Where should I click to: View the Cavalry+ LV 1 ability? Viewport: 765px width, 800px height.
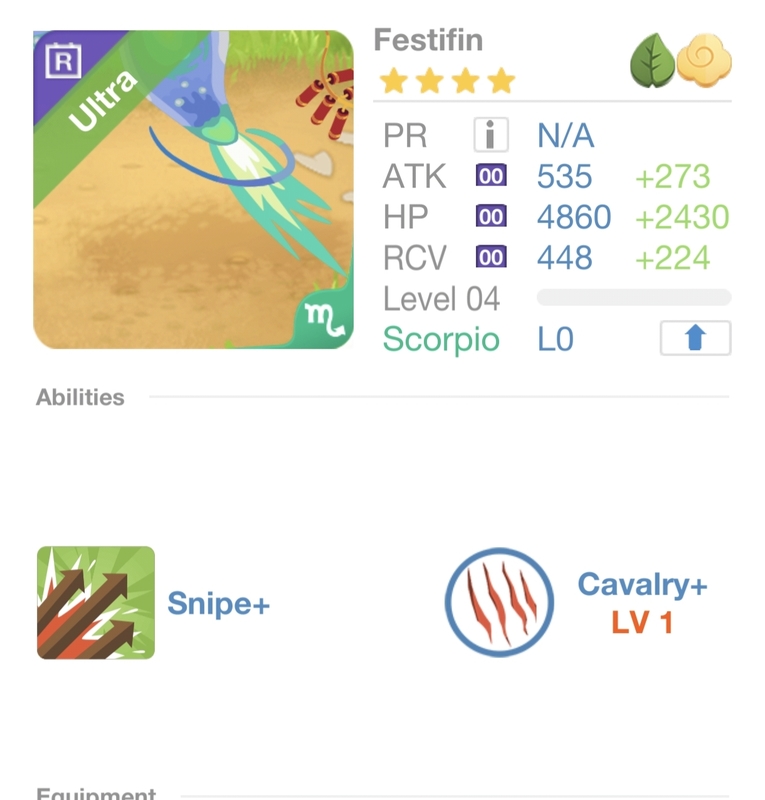(x=499, y=602)
